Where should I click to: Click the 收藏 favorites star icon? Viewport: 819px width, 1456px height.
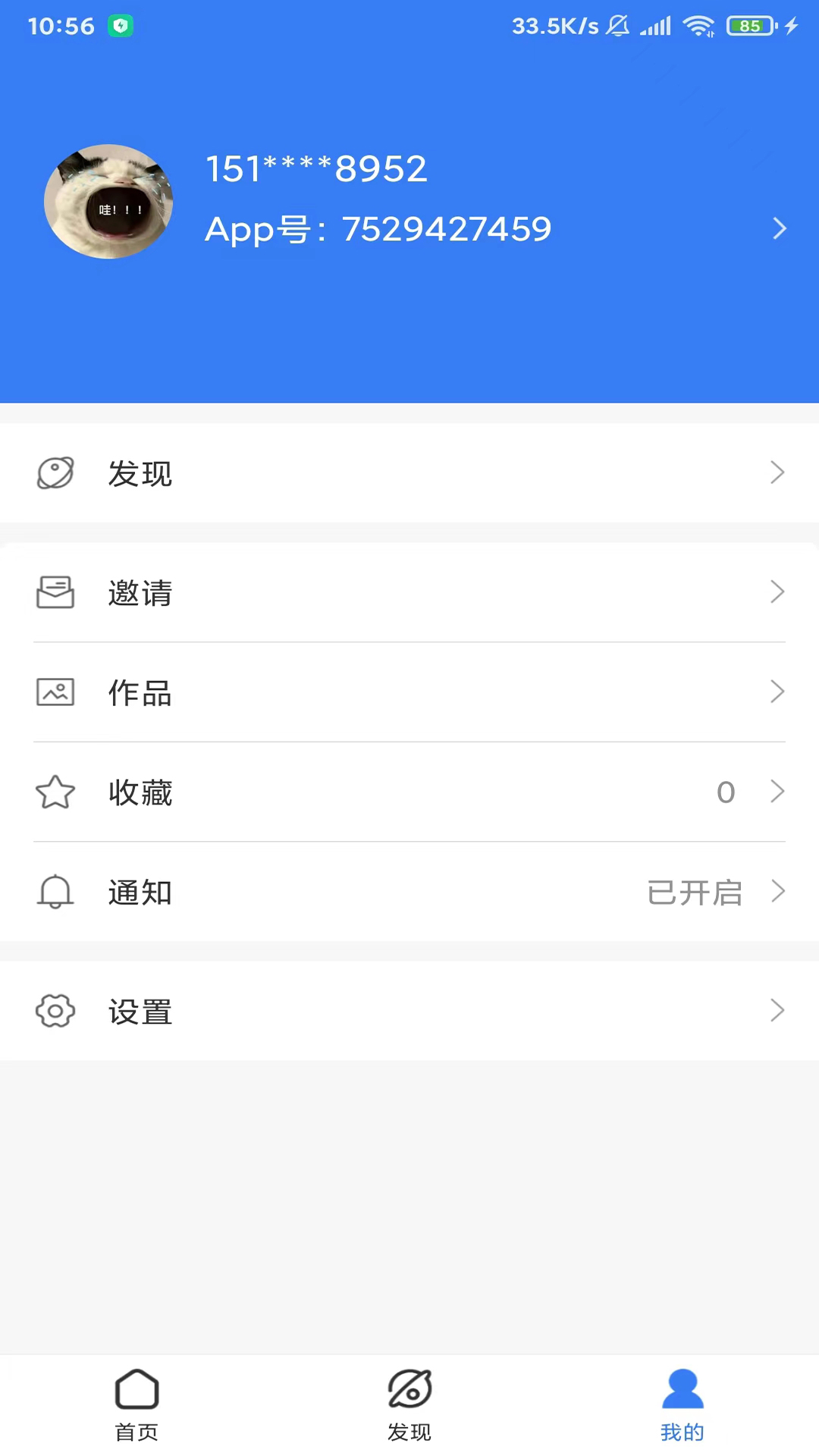55,792
